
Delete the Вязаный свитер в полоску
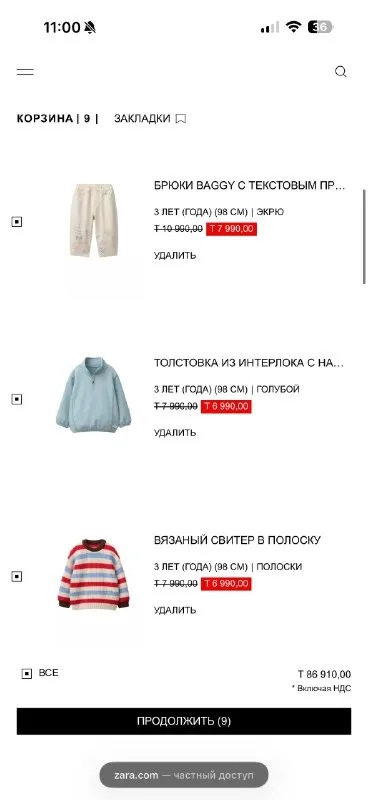point(175,610)
